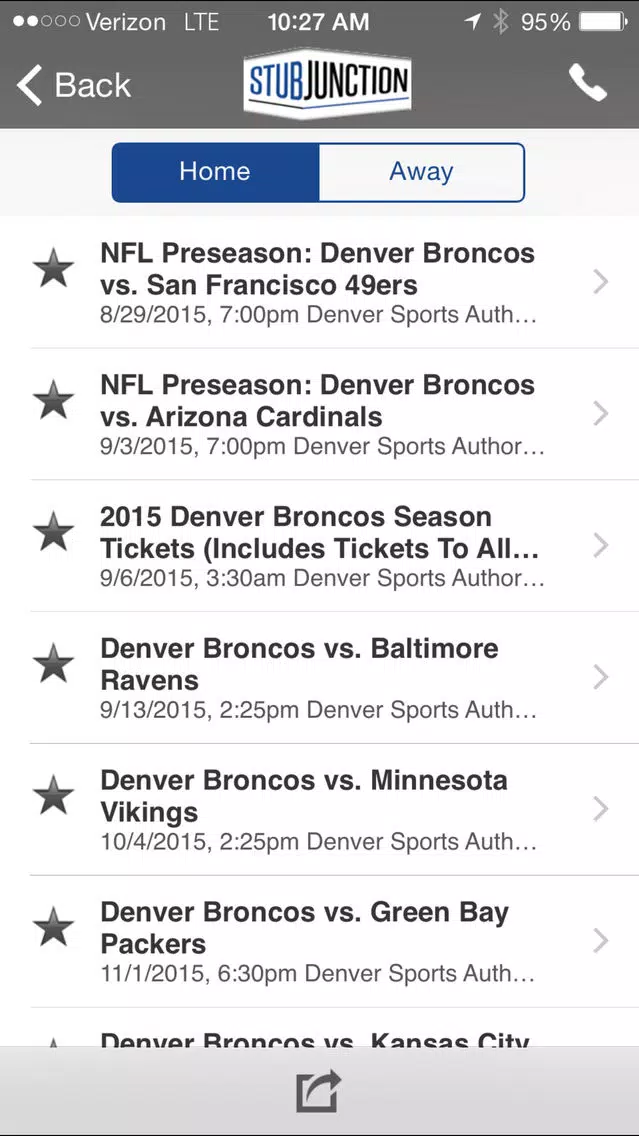Favorite the Broncos vs. 49ers game star

click(x=54, y=268)
